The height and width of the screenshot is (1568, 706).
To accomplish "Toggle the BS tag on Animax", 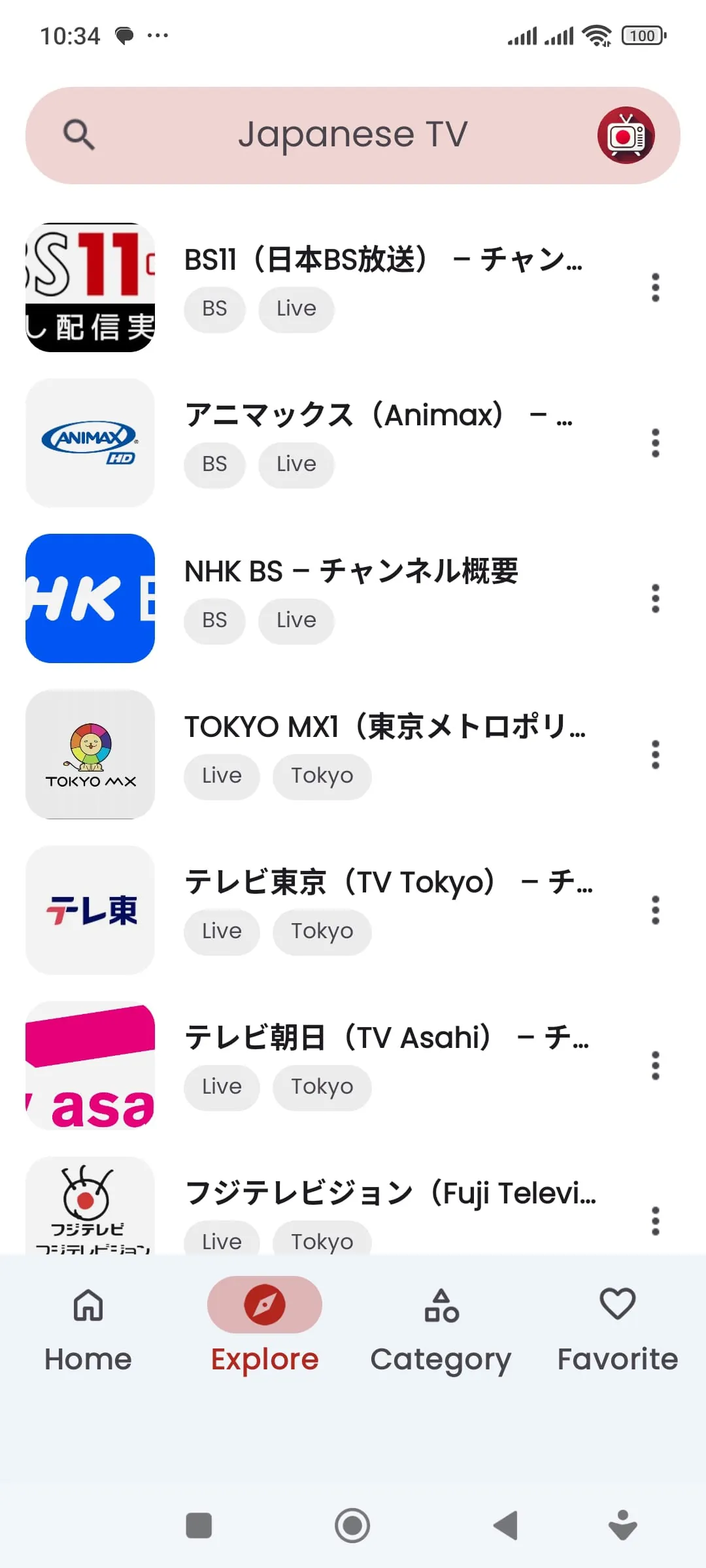I will [214, 465].
